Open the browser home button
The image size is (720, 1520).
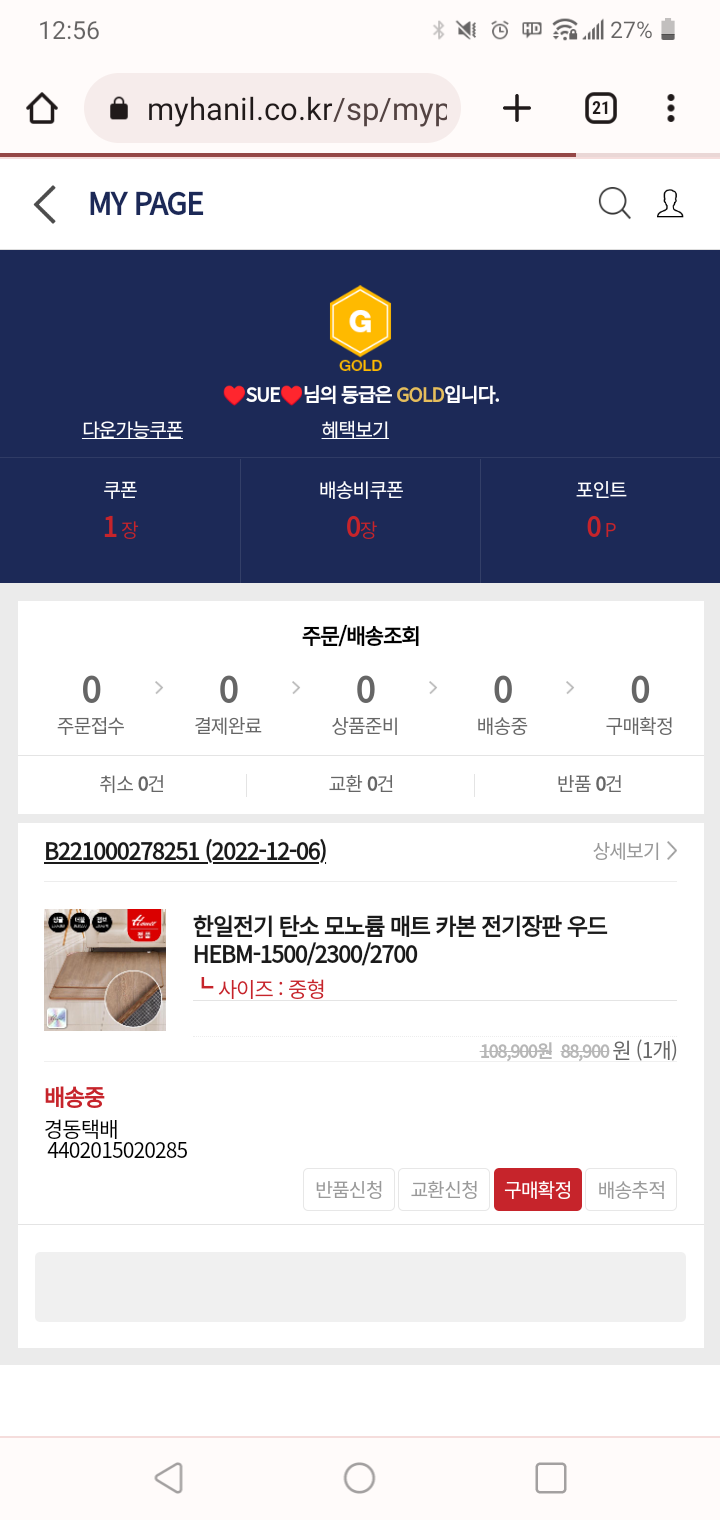click(42, 108)
